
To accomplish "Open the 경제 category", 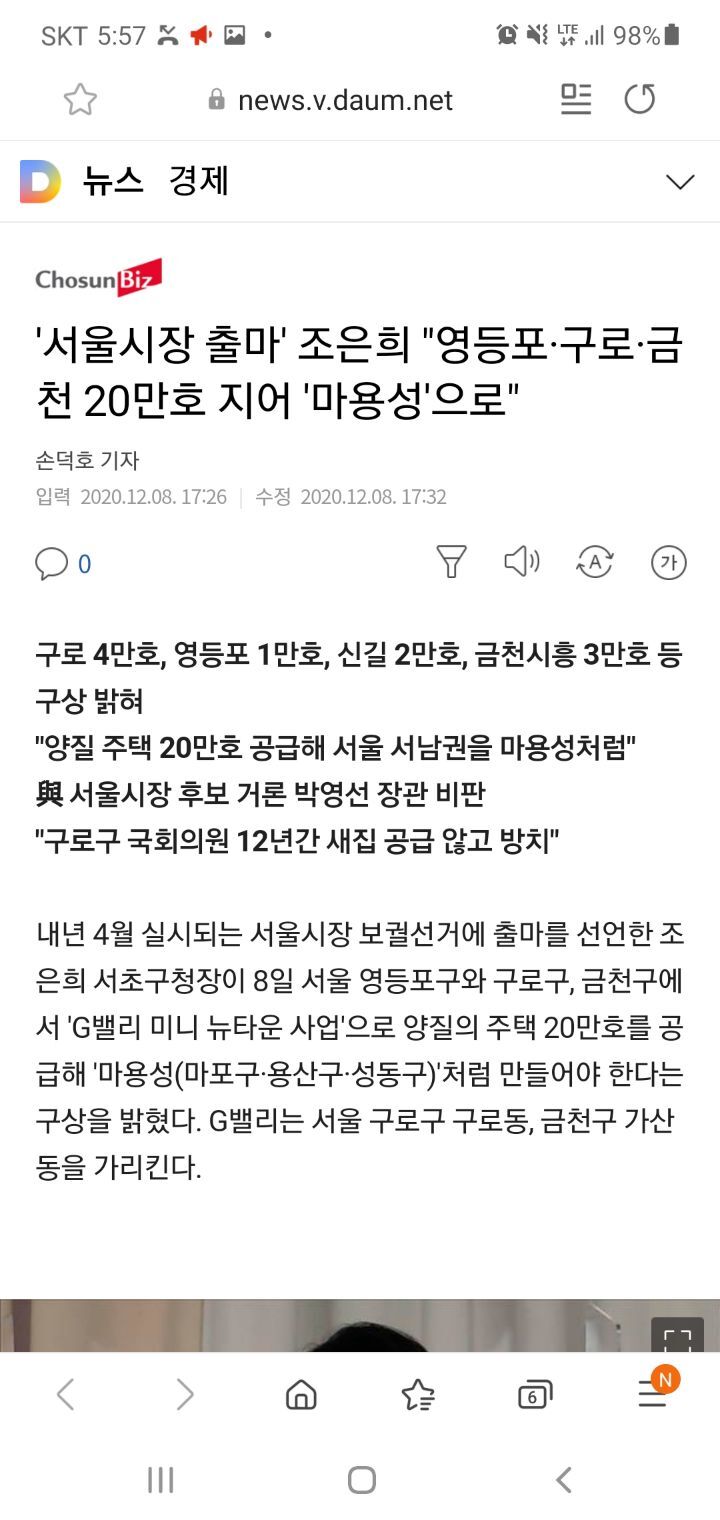I will click(199, 181).
